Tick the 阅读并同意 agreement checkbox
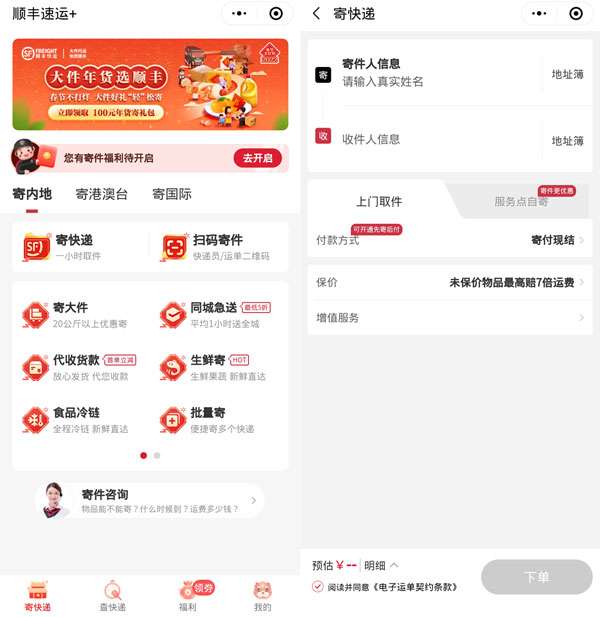The image size is (600, 617). pyautogui.click(x=318, y=587)
